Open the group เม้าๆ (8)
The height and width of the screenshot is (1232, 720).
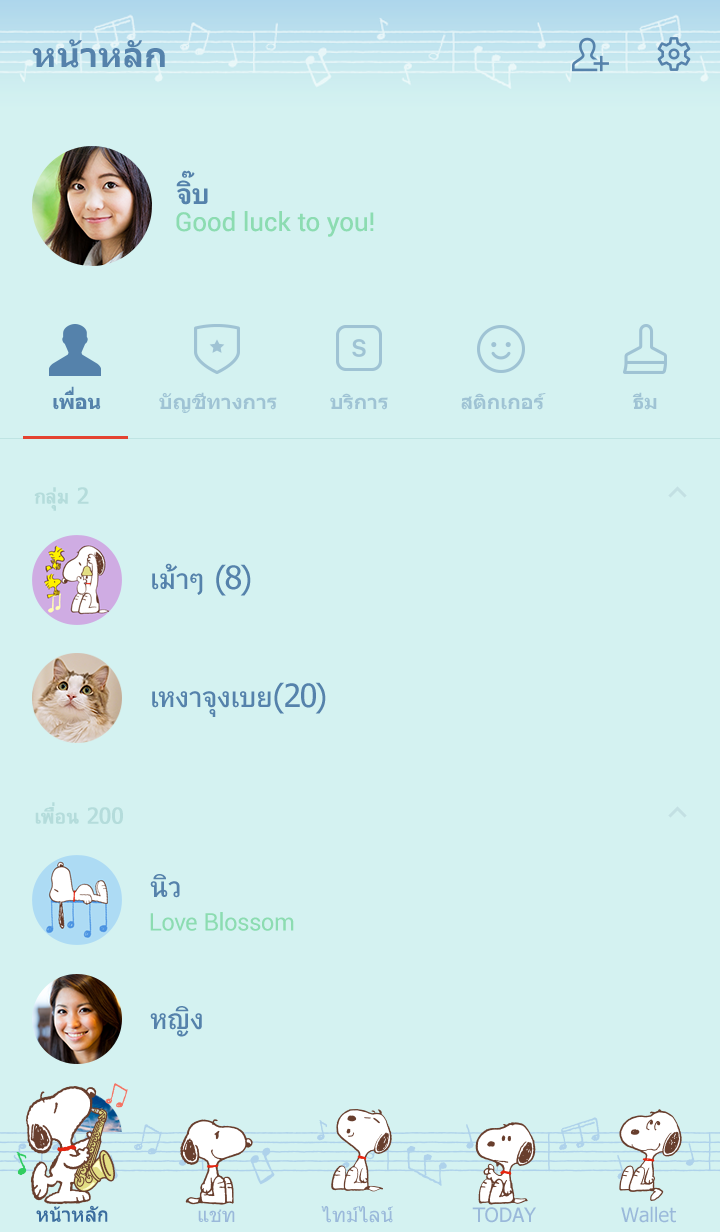point(200,580)
